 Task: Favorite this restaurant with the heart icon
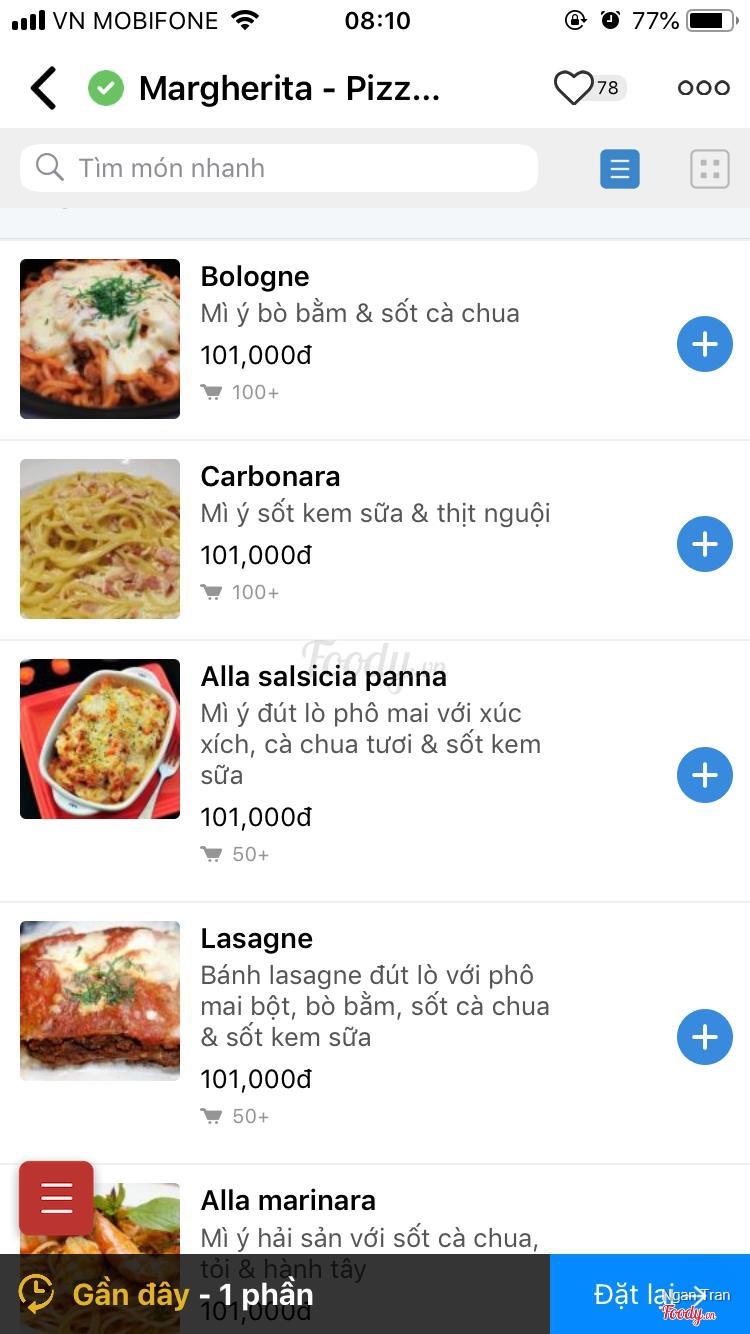[x=574, y=88]
